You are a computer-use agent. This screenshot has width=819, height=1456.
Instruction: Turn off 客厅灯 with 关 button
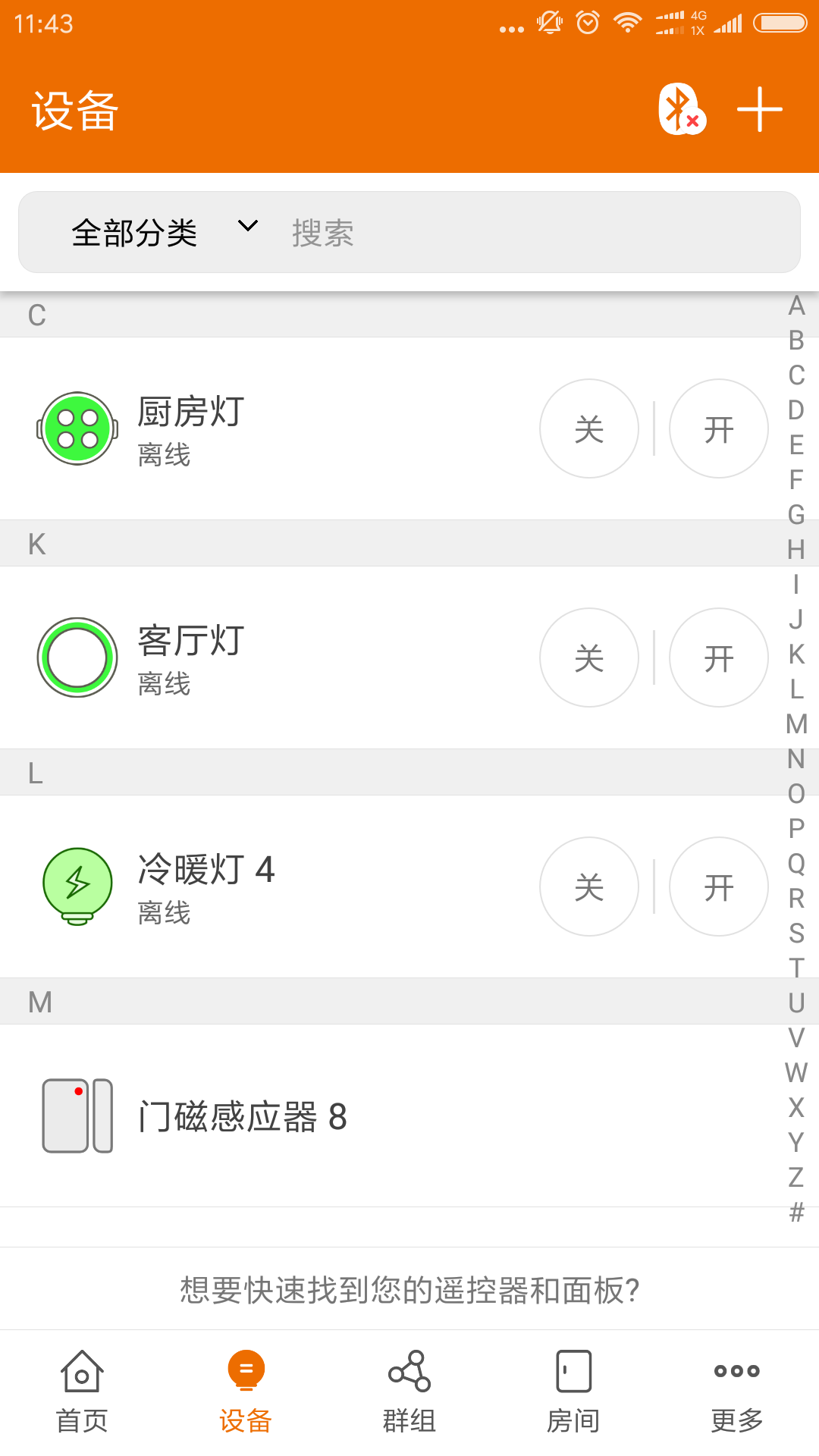tap(589, 657)
